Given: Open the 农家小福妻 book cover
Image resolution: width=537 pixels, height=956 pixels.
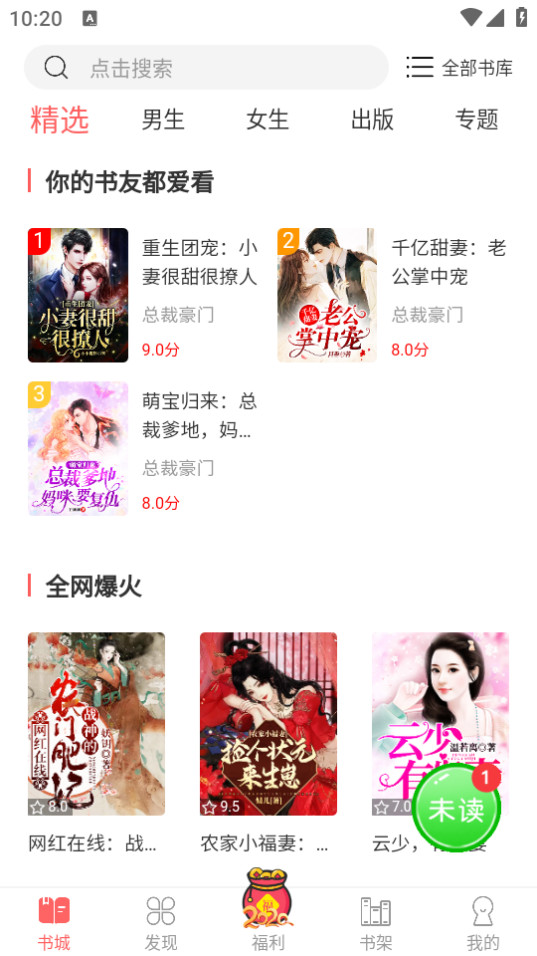Looking at the screenshot, I should pos(268,724).
